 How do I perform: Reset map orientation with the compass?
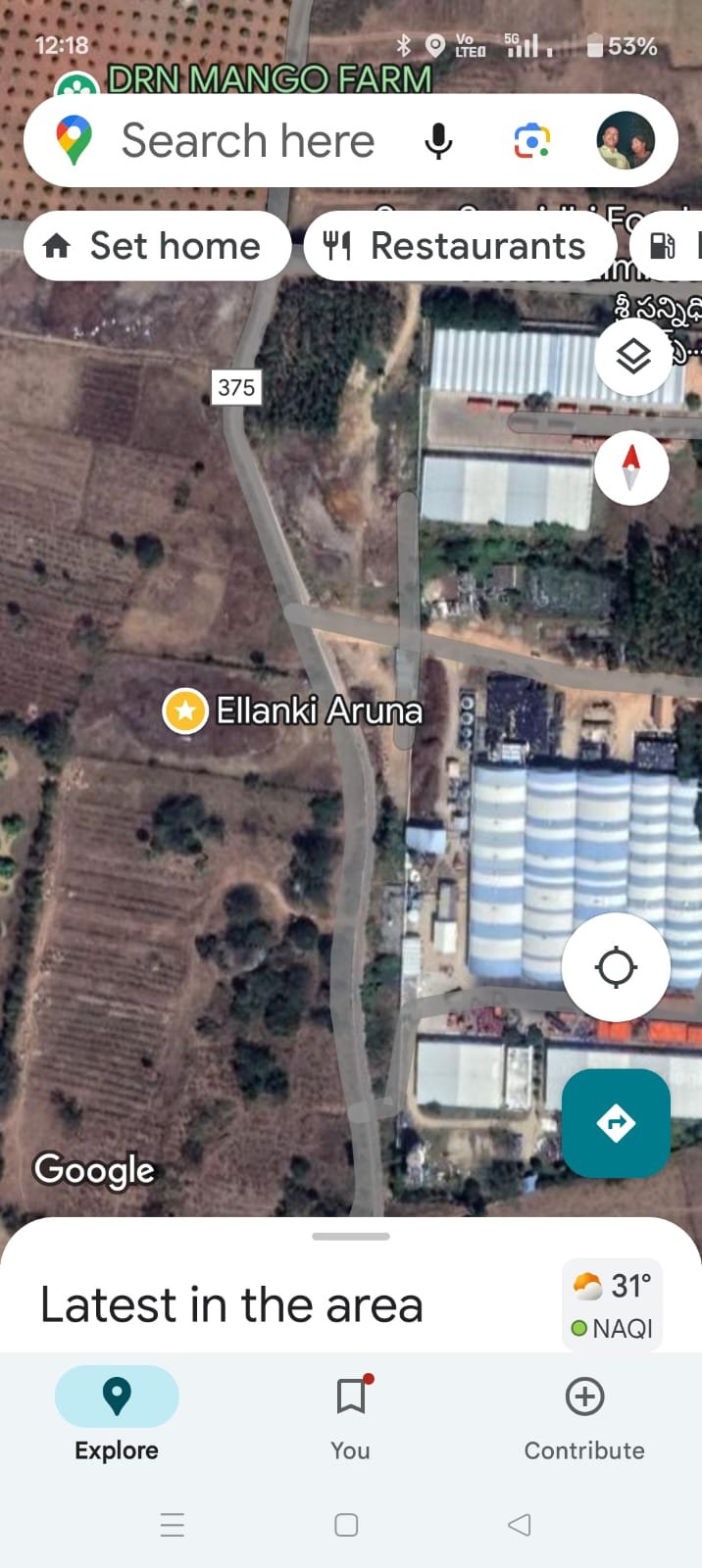(631, 467)
